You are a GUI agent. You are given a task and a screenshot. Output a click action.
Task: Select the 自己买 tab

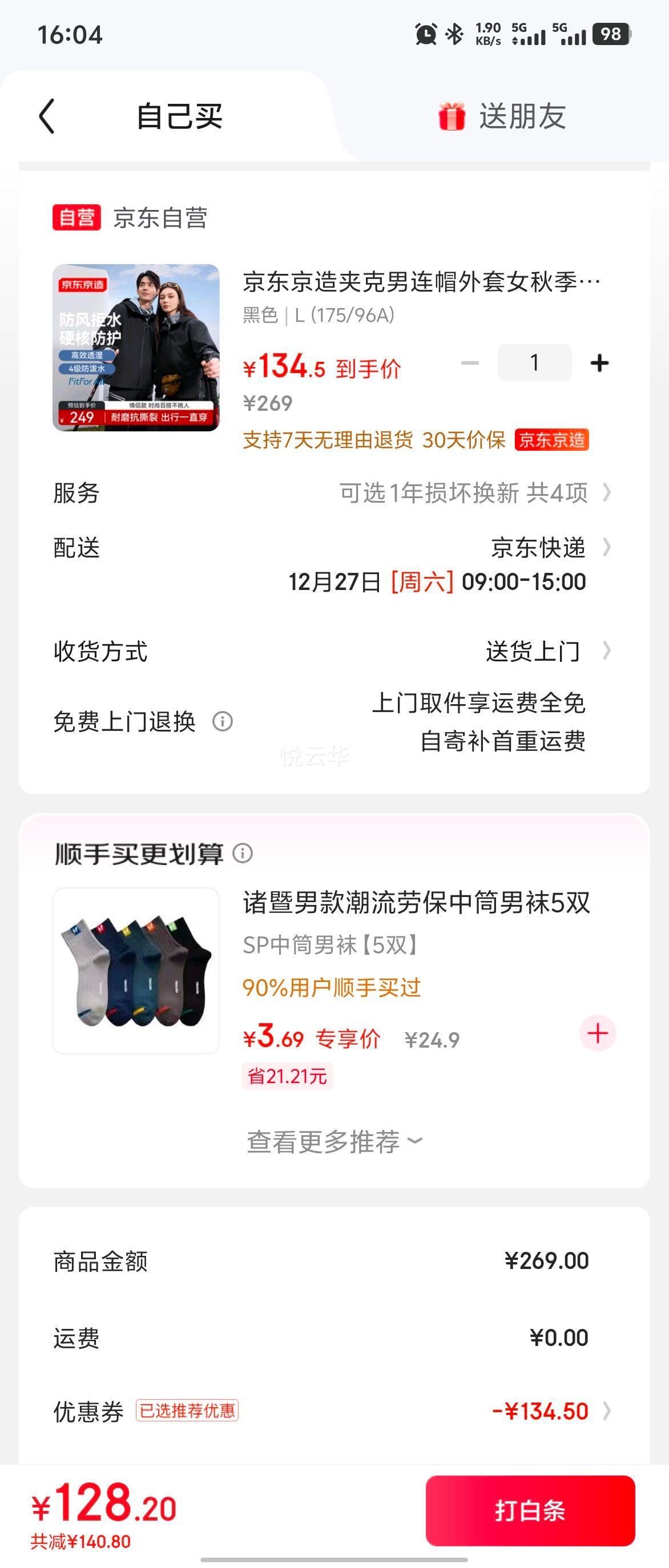click(x=179, y=116)
